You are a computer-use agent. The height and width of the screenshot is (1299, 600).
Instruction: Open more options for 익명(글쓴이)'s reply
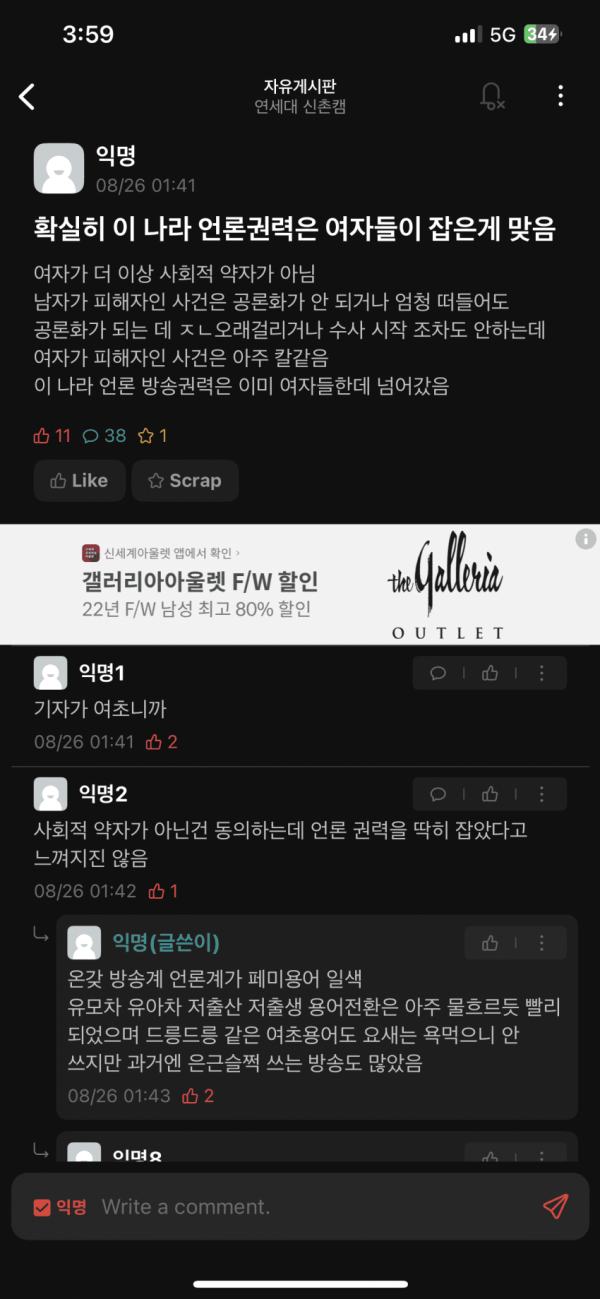542,943
